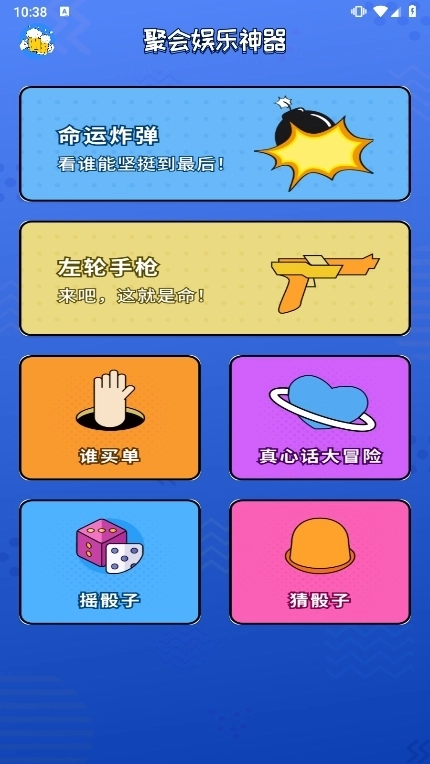Viewport: 430px width, 764px height.
Task: Start 真心话大冒险
Action: pos(320,418)
